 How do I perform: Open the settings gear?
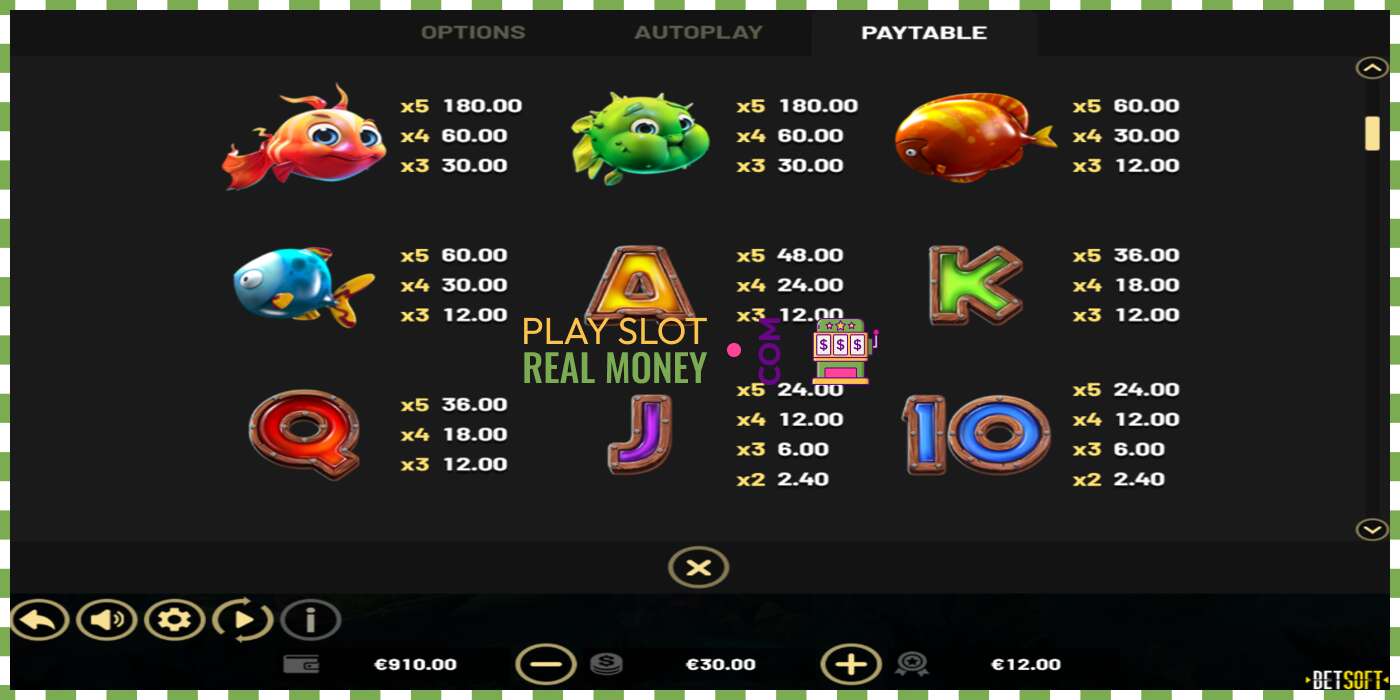point(174,621)
